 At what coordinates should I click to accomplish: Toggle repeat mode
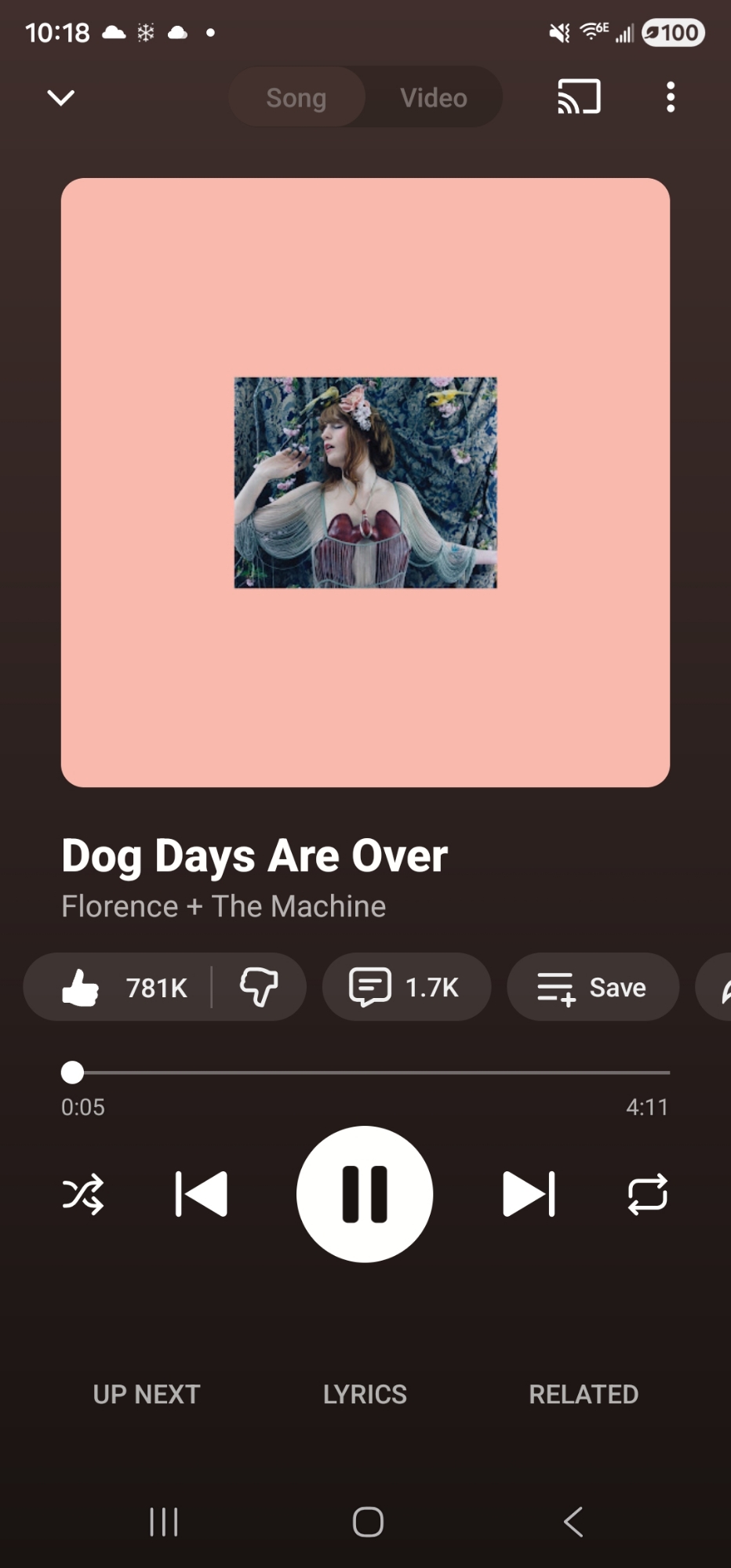[647, 1194]
